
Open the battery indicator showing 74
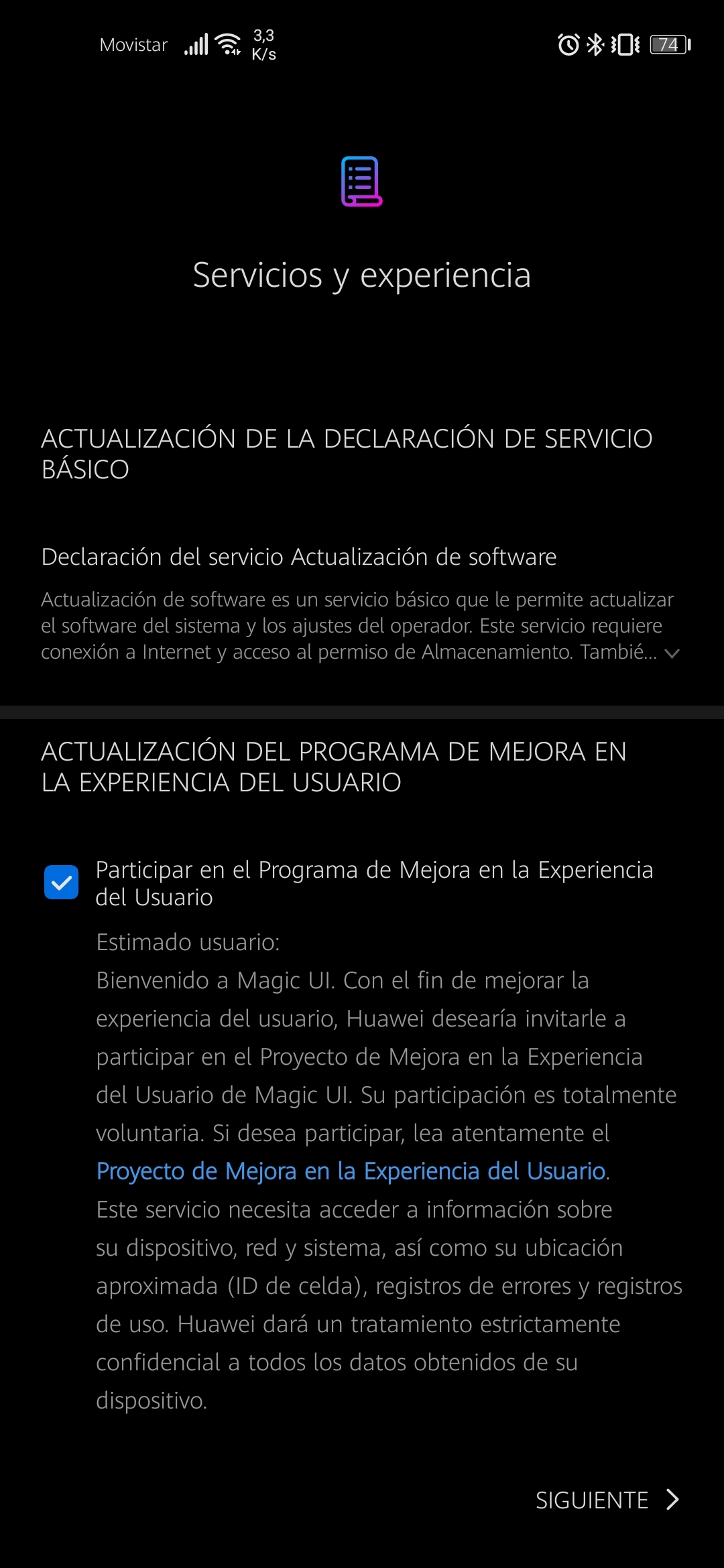[668, 46]
